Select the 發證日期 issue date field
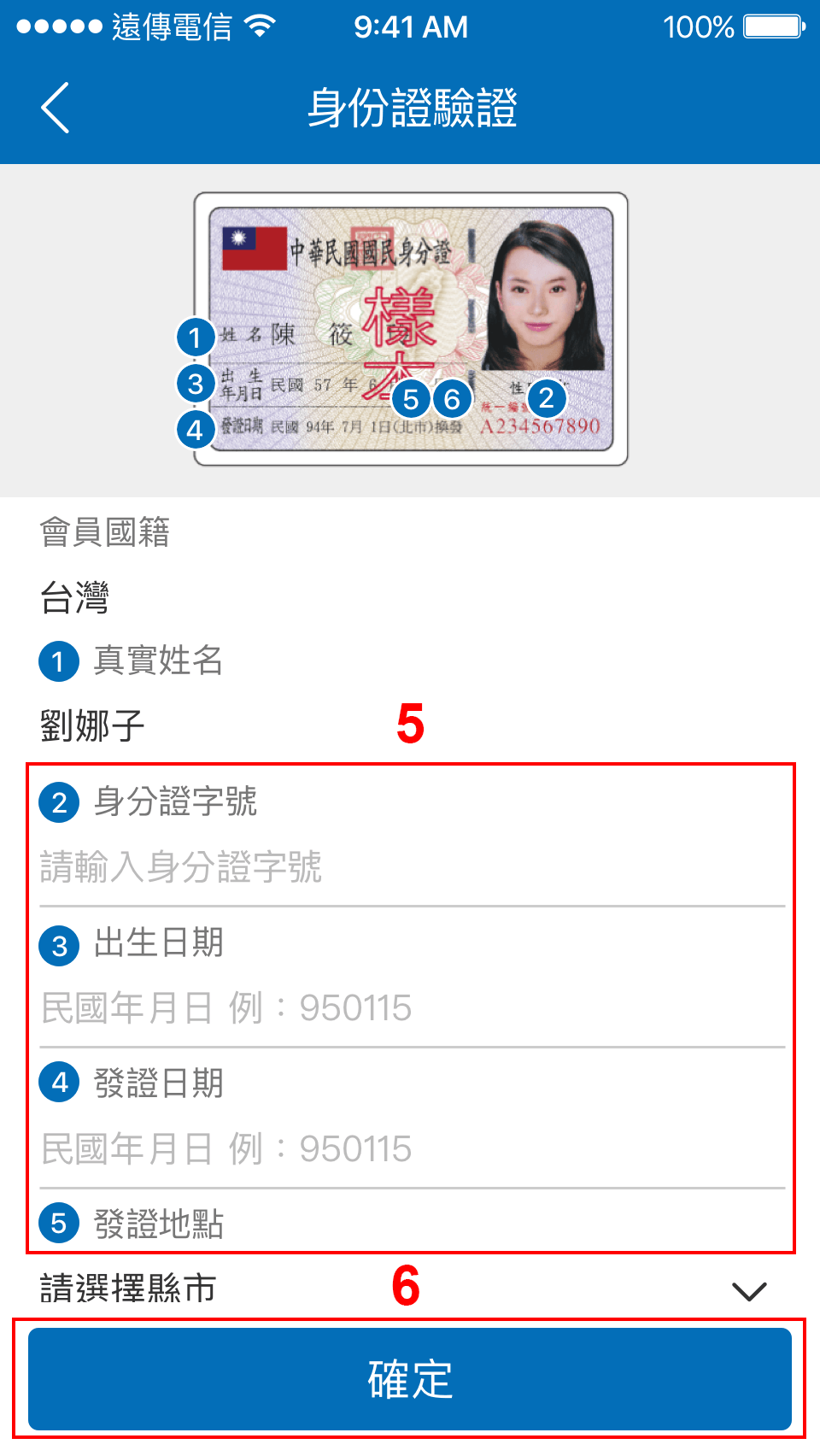The image size is (820, 1456). click(x=410, y=1149)
